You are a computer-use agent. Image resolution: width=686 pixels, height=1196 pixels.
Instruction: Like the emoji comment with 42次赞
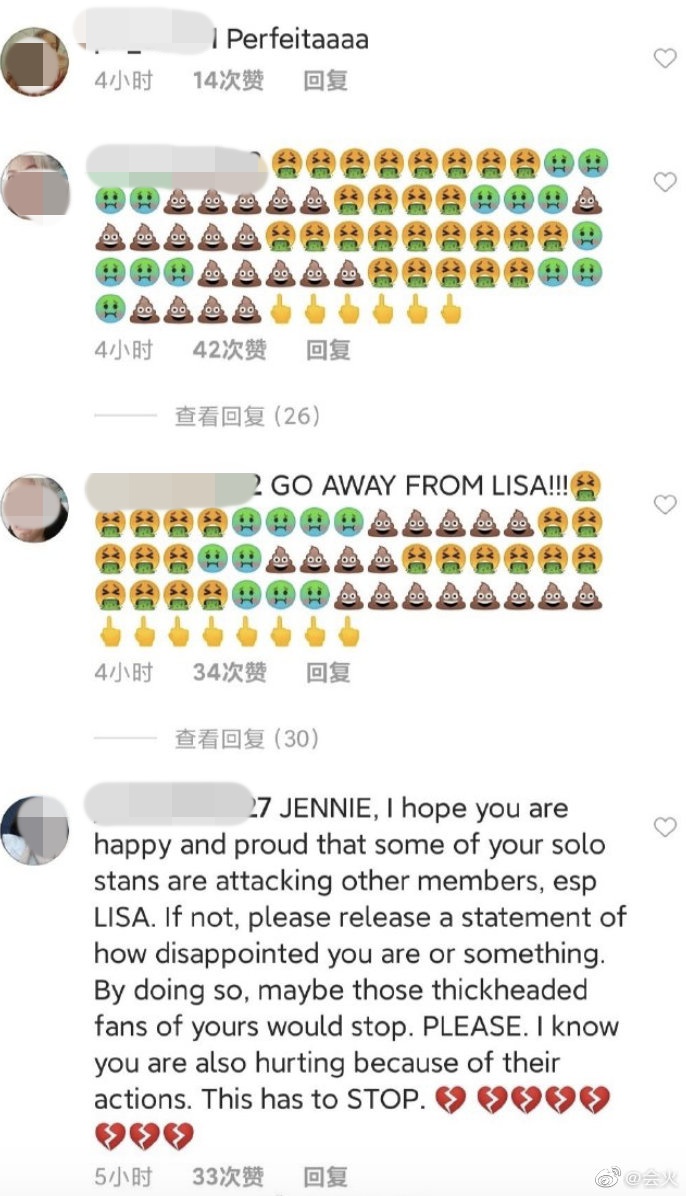click(665, 182)
